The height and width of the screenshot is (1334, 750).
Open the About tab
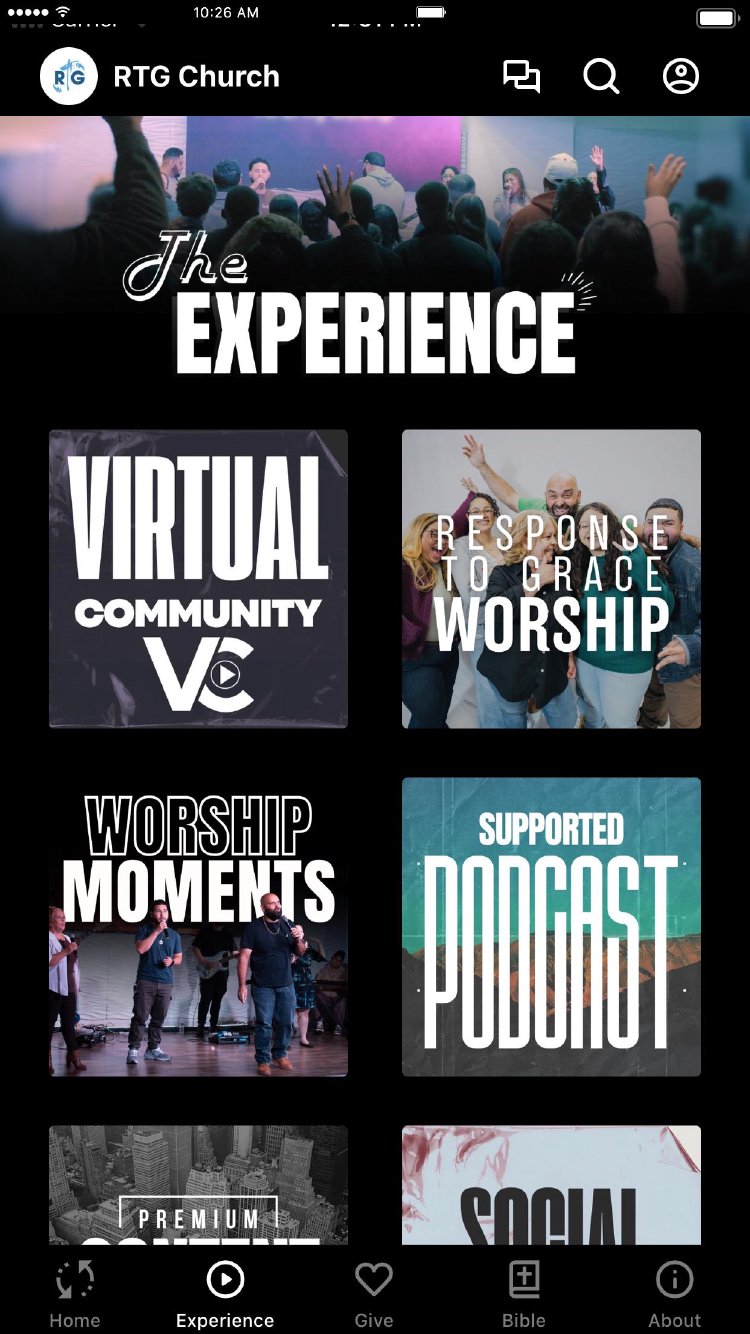pyautogui.click(x=675, y=1294)
